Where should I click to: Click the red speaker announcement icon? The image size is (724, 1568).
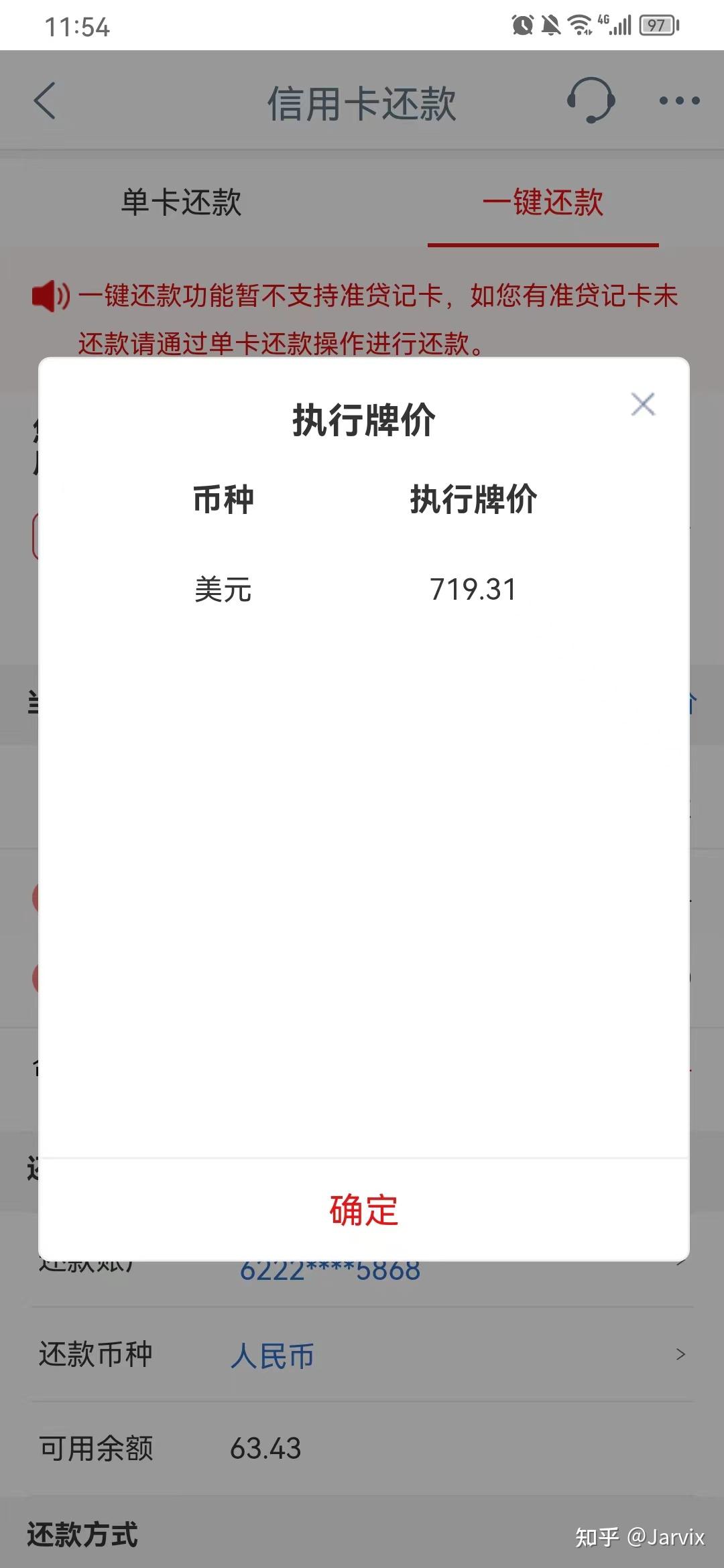(48, 297)
